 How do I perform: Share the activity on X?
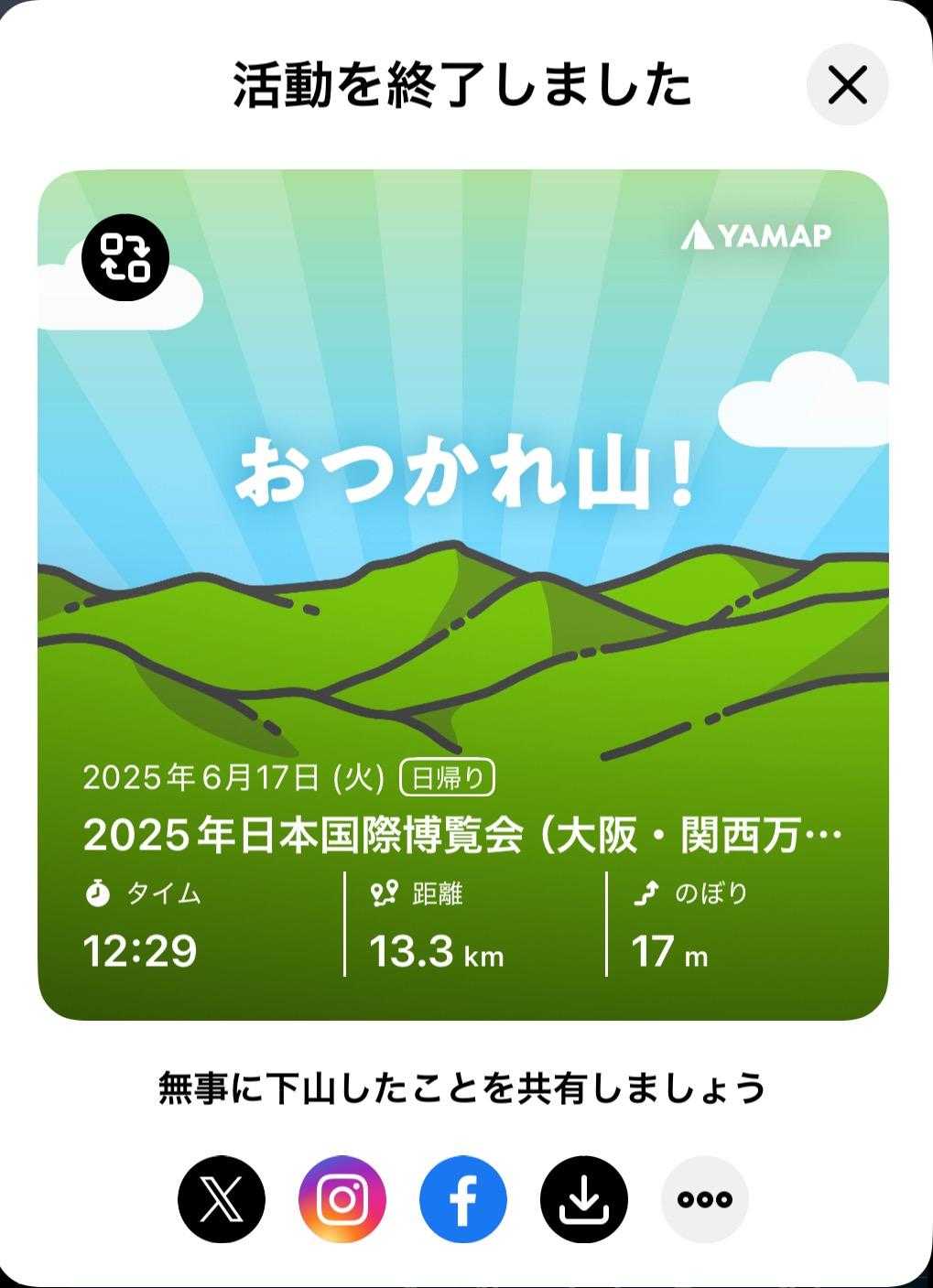pyautogui.click(x=222, y=1199)
